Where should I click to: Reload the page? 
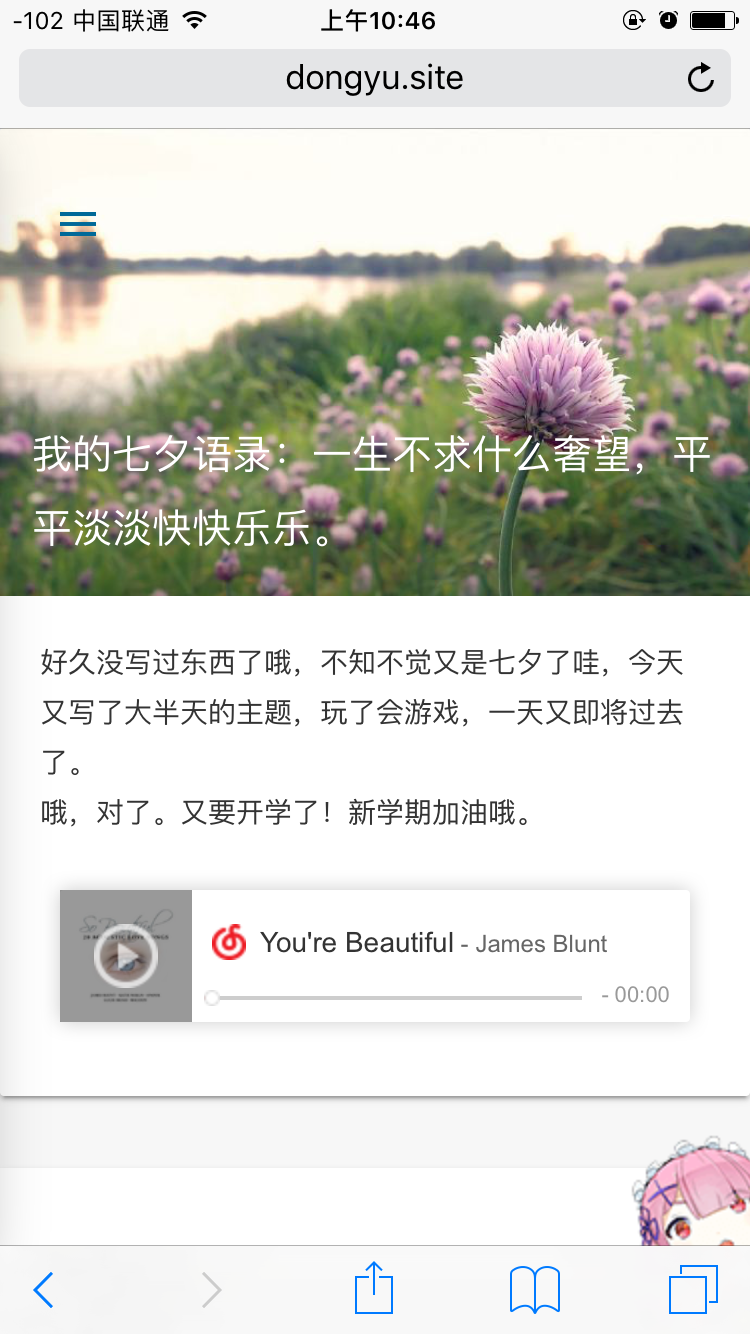[701, 78]
